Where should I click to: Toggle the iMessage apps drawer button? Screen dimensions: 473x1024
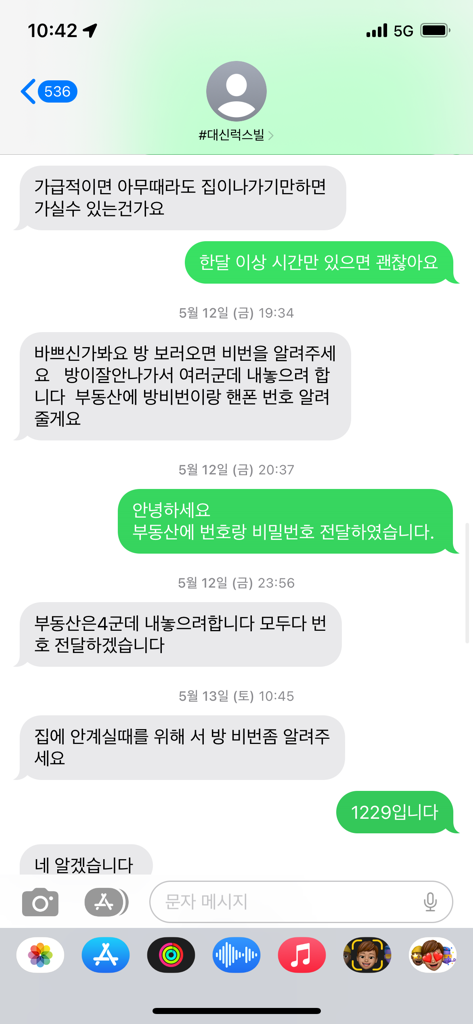pos(106,902)
